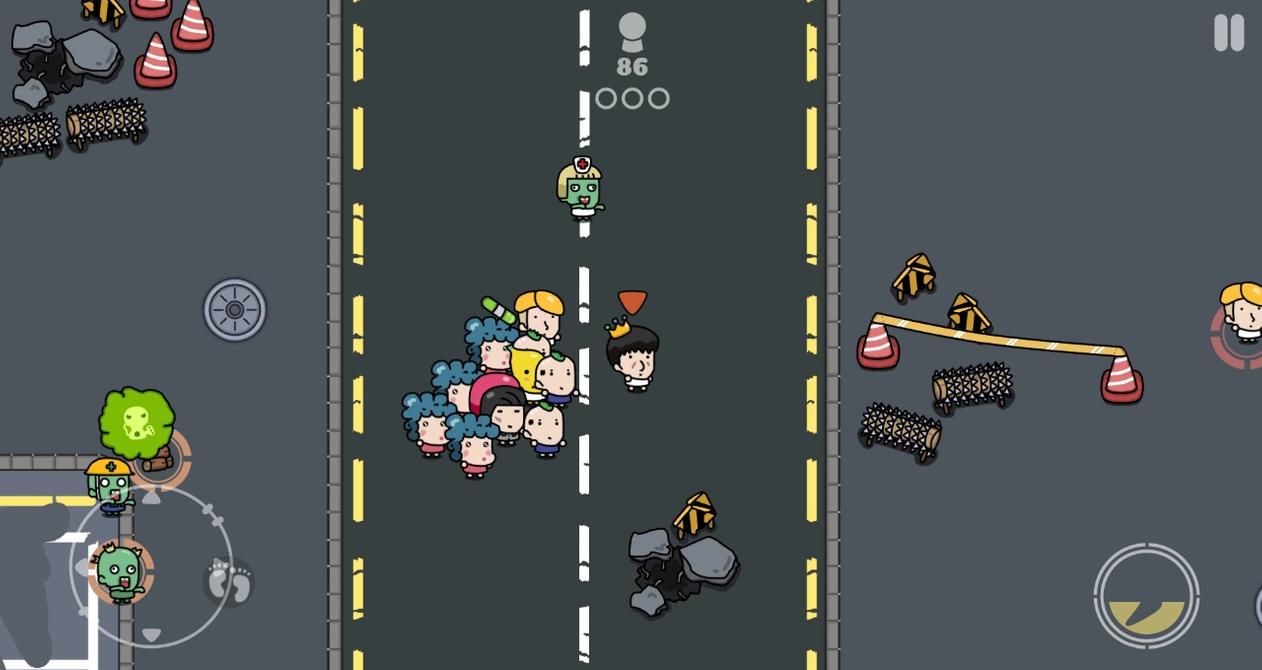Tap the footprints sprint button
1262x670 pixels.
pyautogui.click(x=229, y=581)
